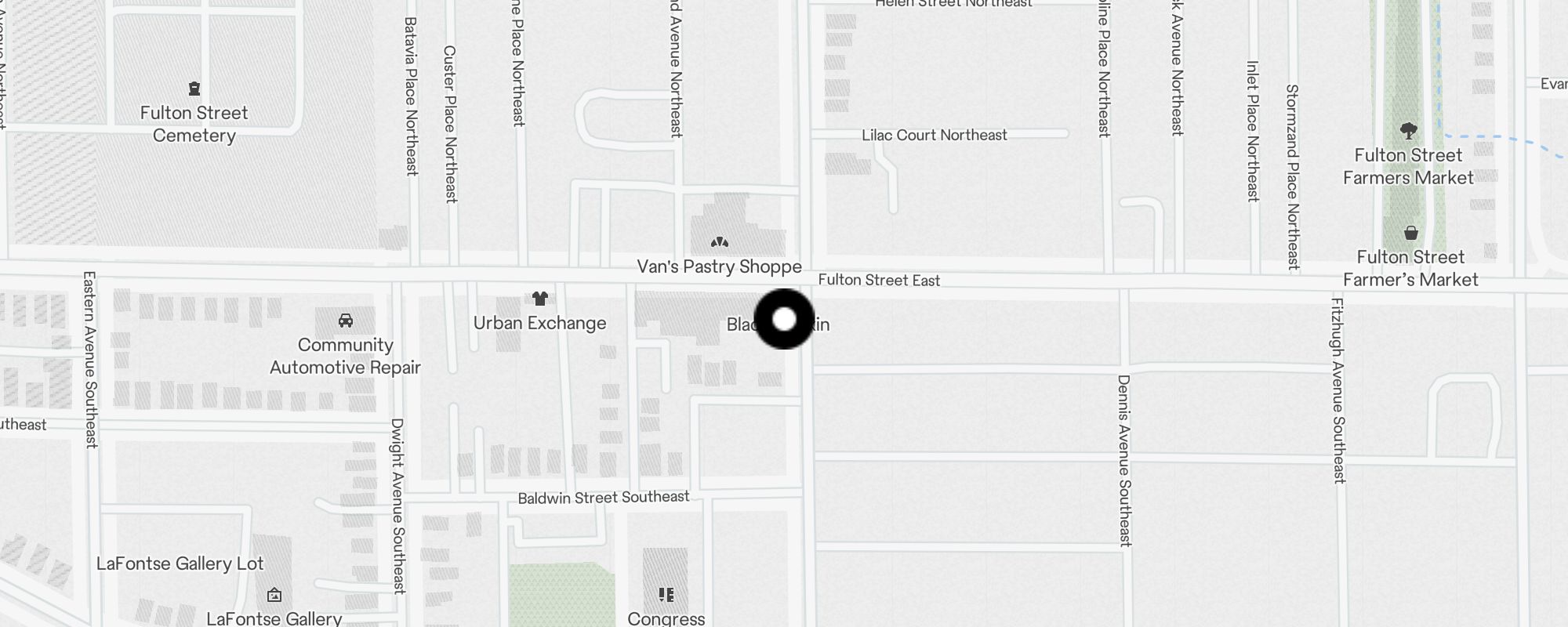Open Van's Pastry Shoppe place marker

tap(719, 242)
